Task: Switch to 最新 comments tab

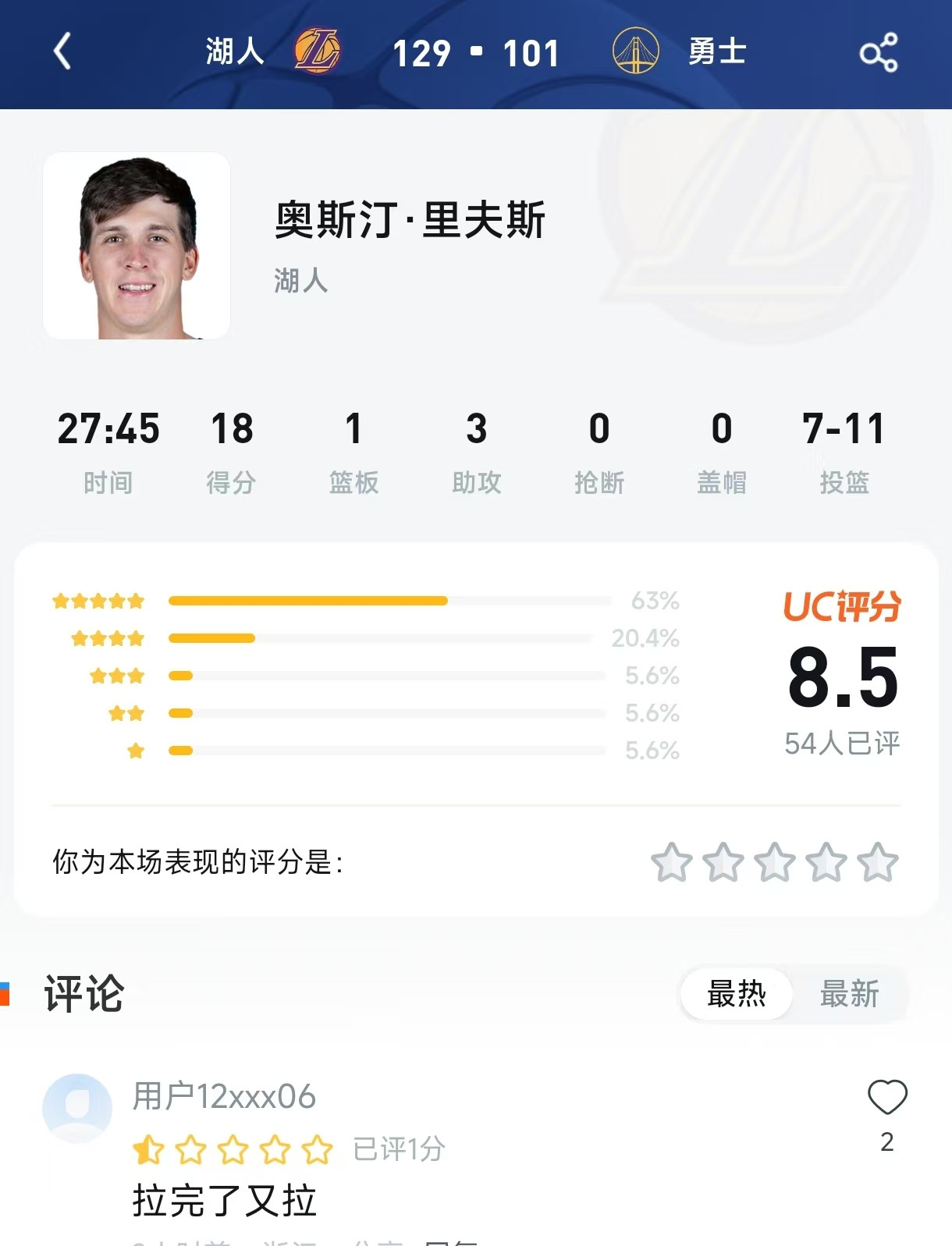Action: (849, 994)
